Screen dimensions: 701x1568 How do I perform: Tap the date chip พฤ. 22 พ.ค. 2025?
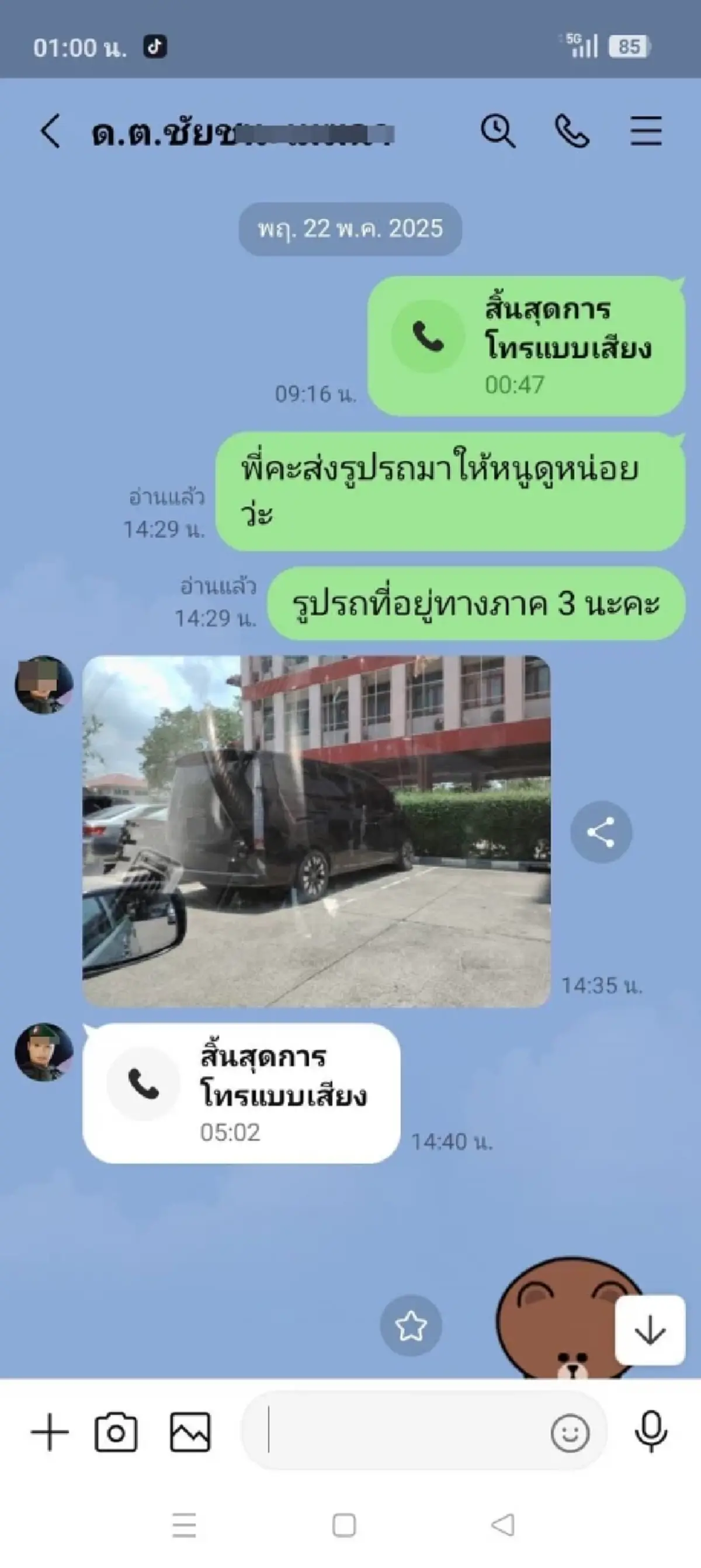pos(350,230)
